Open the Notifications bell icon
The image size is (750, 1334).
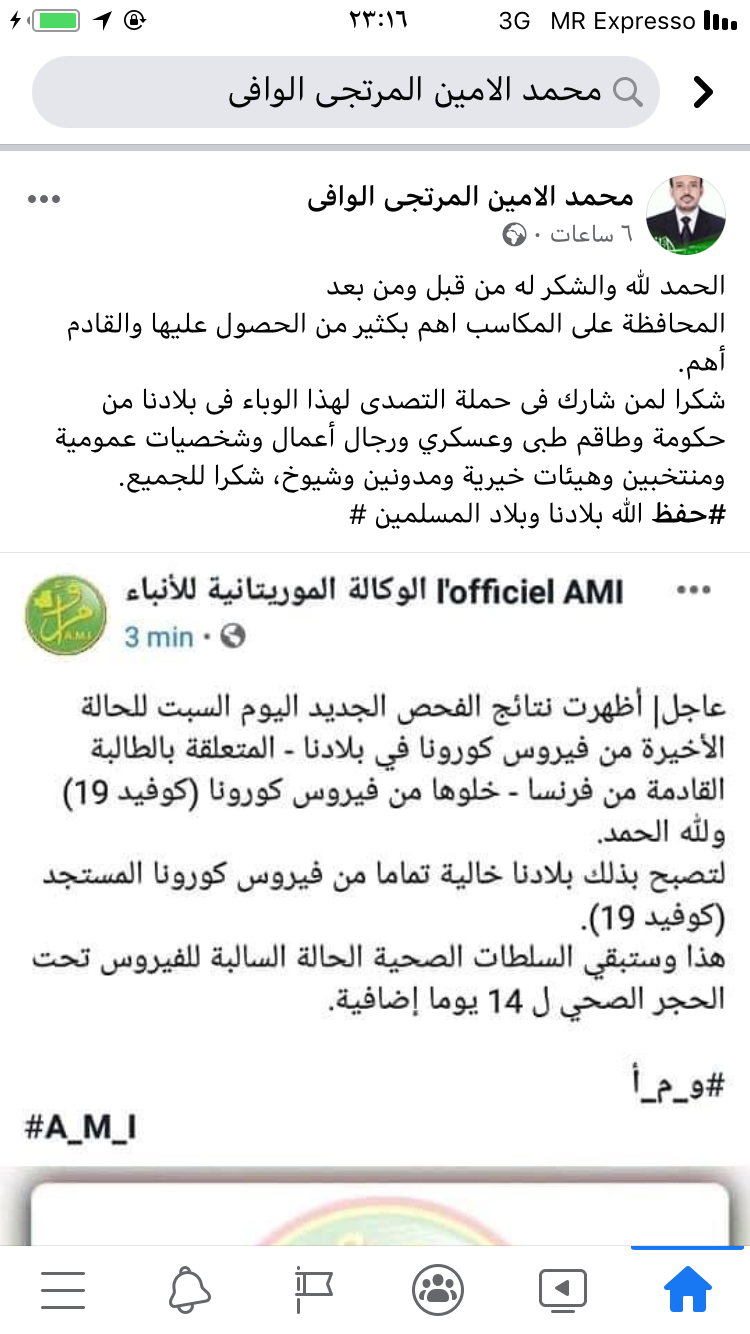(187, 1289)
